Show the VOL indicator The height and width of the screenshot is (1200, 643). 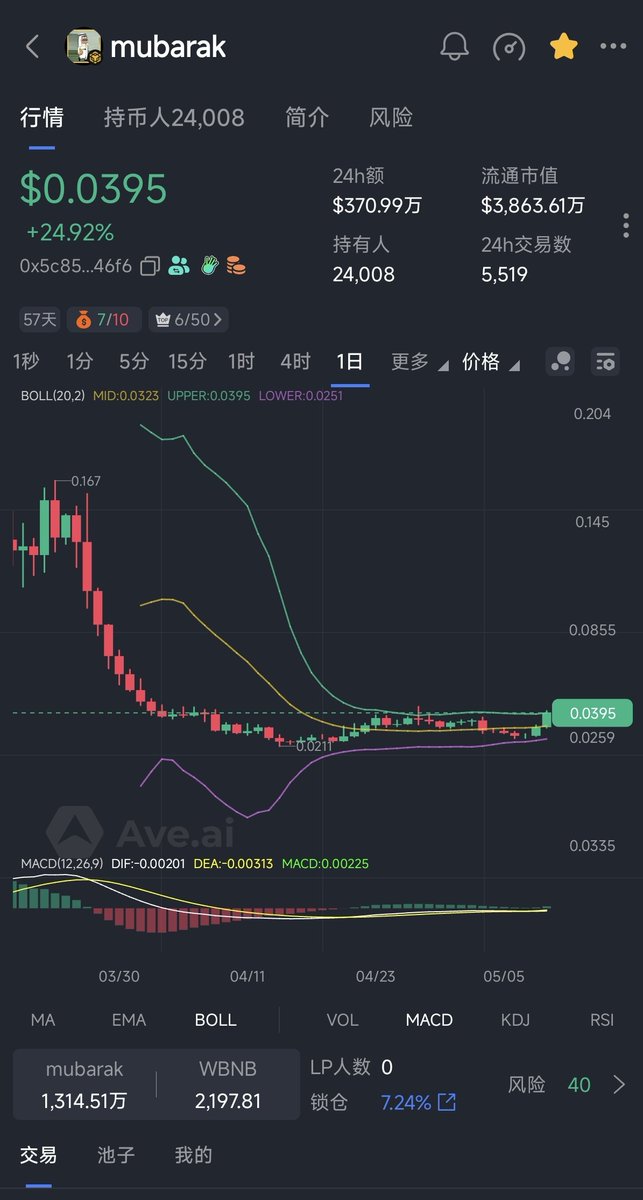pos(342,1020)
